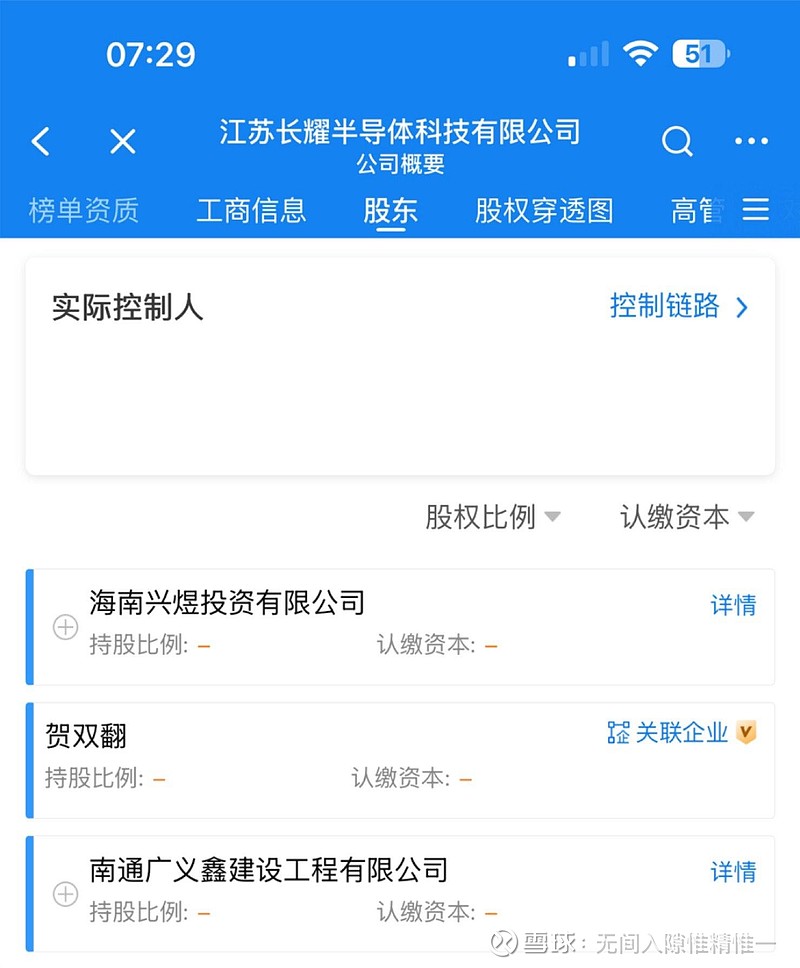Click the battery indicator showing 51
Image resolution: width=800 pixels, height=968 pixels.
click(x=700, y=54)
